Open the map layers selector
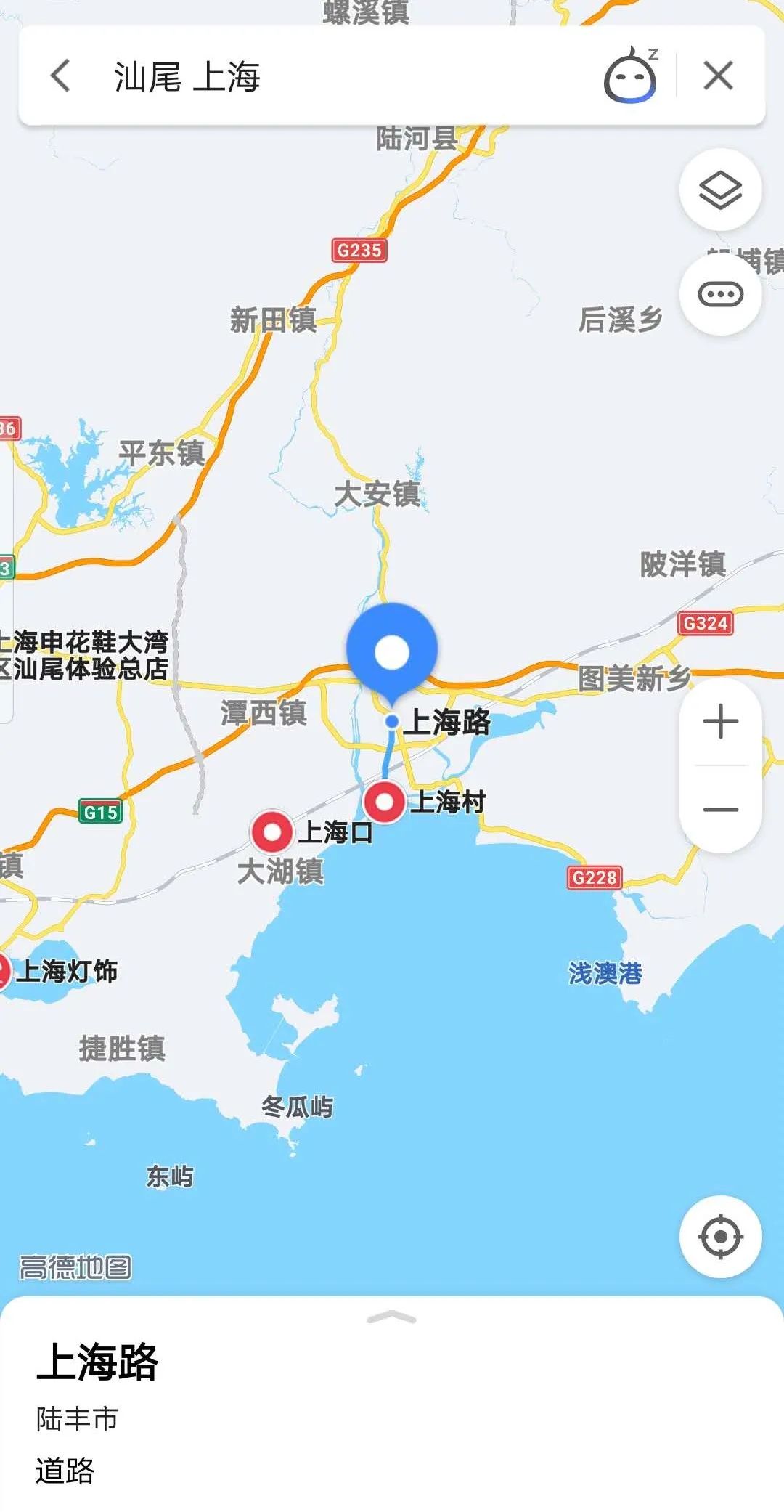 tap(720, 190)
